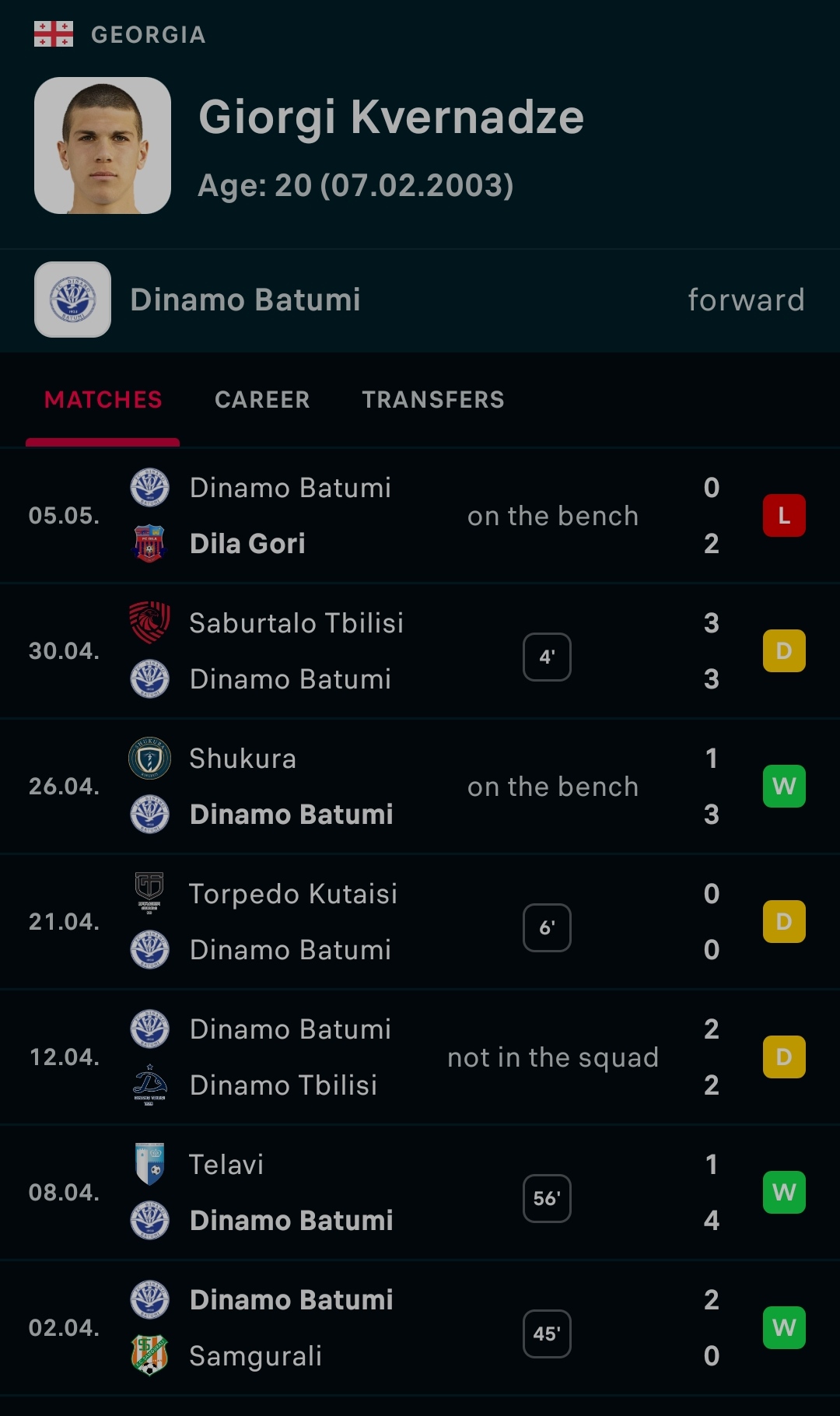Open the Shukura match from 26.04
Screen dimensions: 840x1416
point(420,787)
